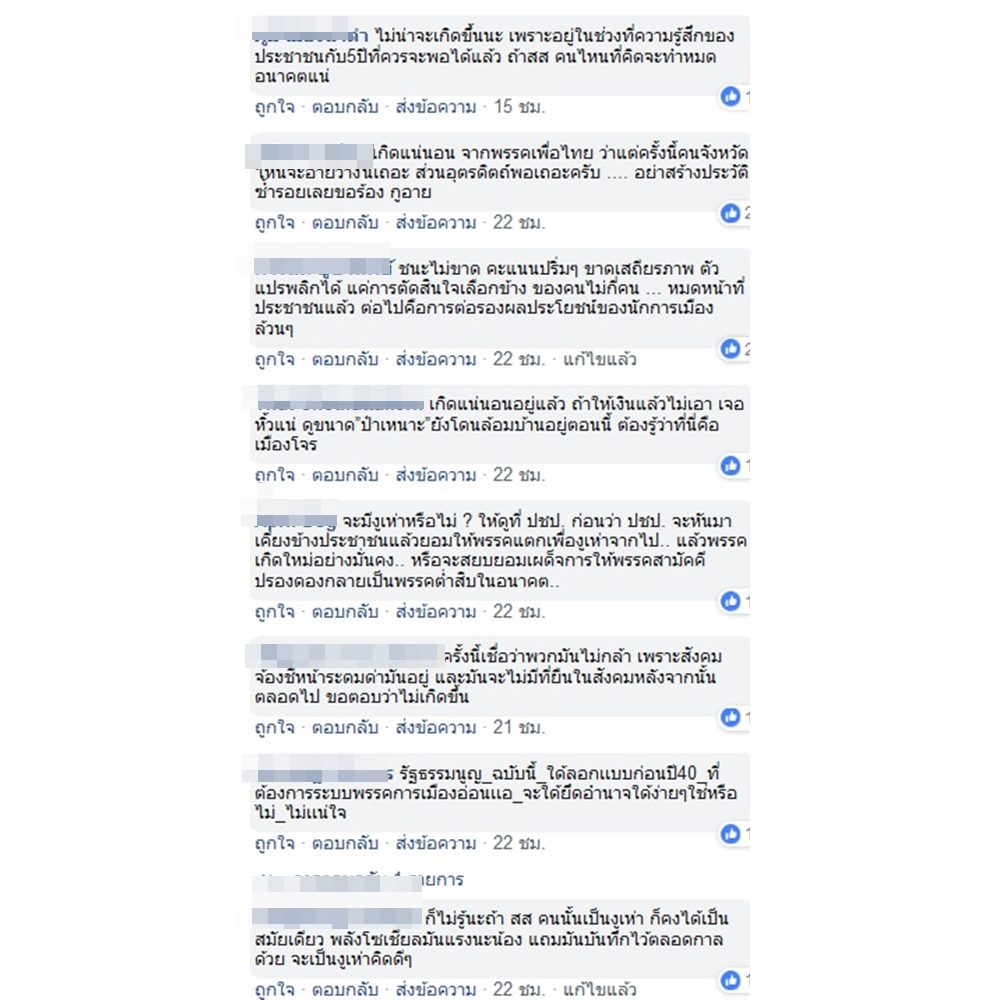Like the comment starting จะมีงูเห่าหรือไม่
The width and height of the screenshot is (1000, 1000).
(x=274, y=612)
